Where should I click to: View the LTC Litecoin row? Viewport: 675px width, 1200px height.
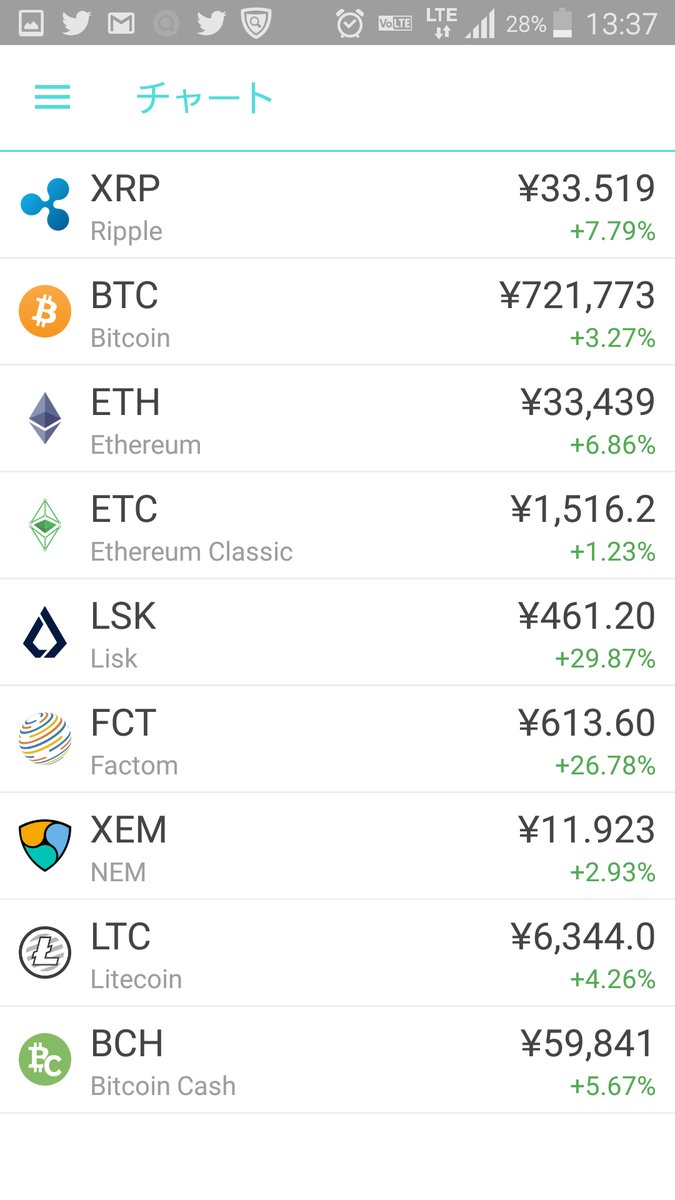coord(337,953)
